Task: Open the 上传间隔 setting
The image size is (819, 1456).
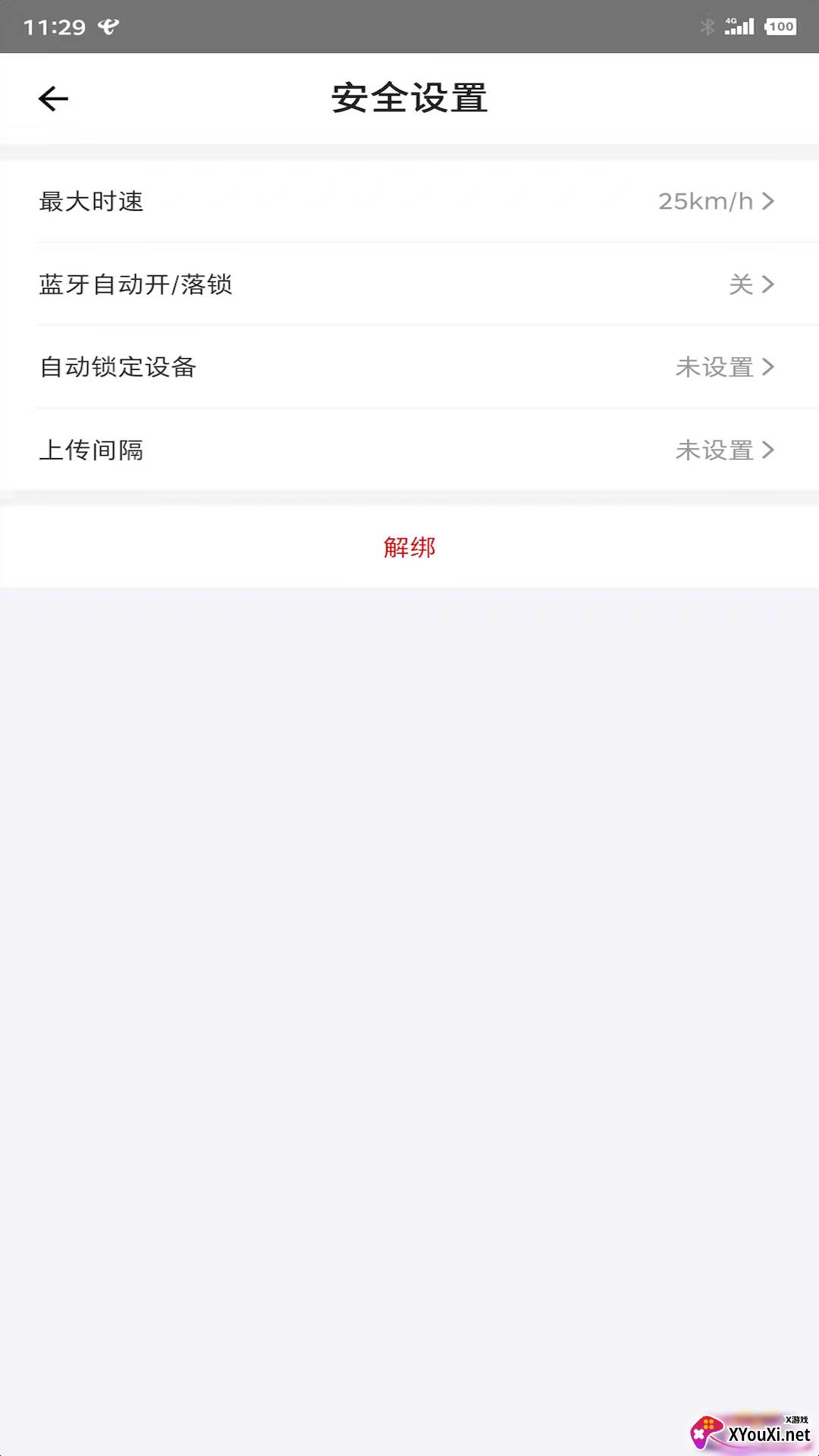Action: (409, 450)
